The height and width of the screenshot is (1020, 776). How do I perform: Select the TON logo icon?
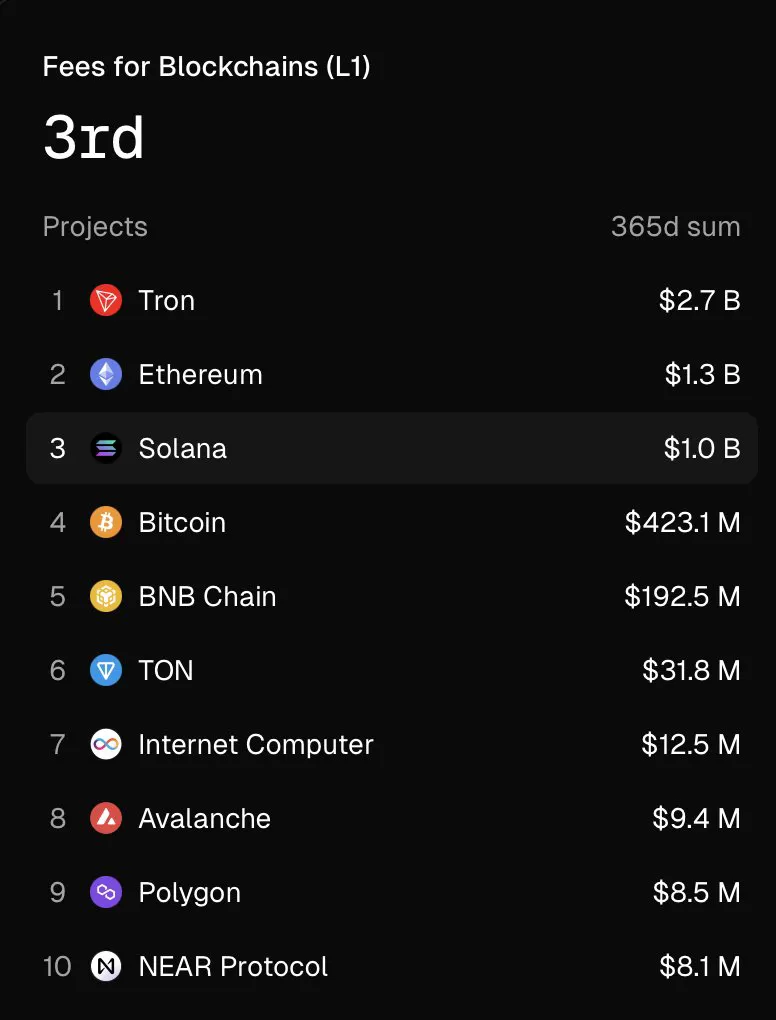[x=105, y=670]
